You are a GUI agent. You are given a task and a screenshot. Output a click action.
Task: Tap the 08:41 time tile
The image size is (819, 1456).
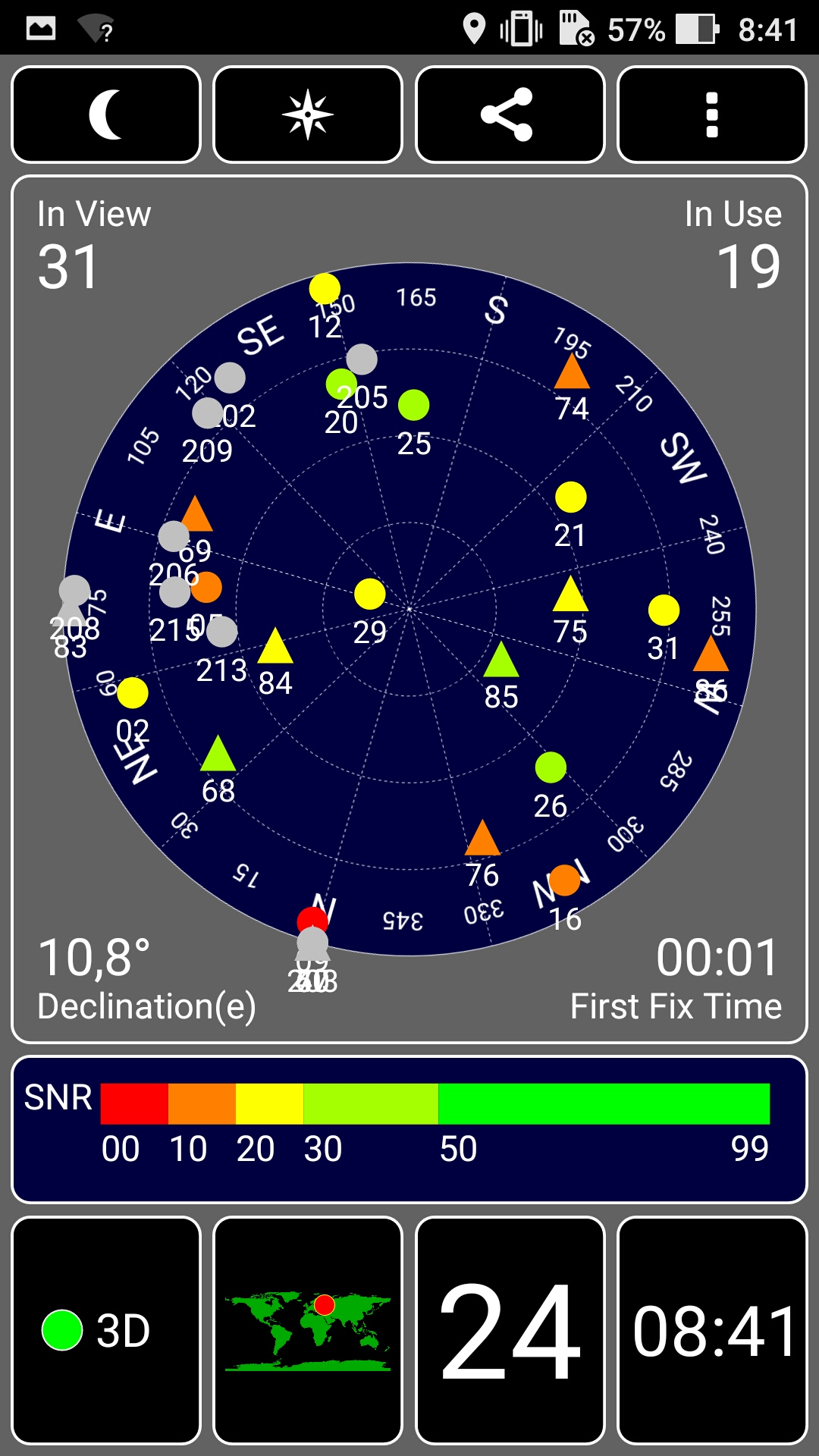click(712, 1331)
